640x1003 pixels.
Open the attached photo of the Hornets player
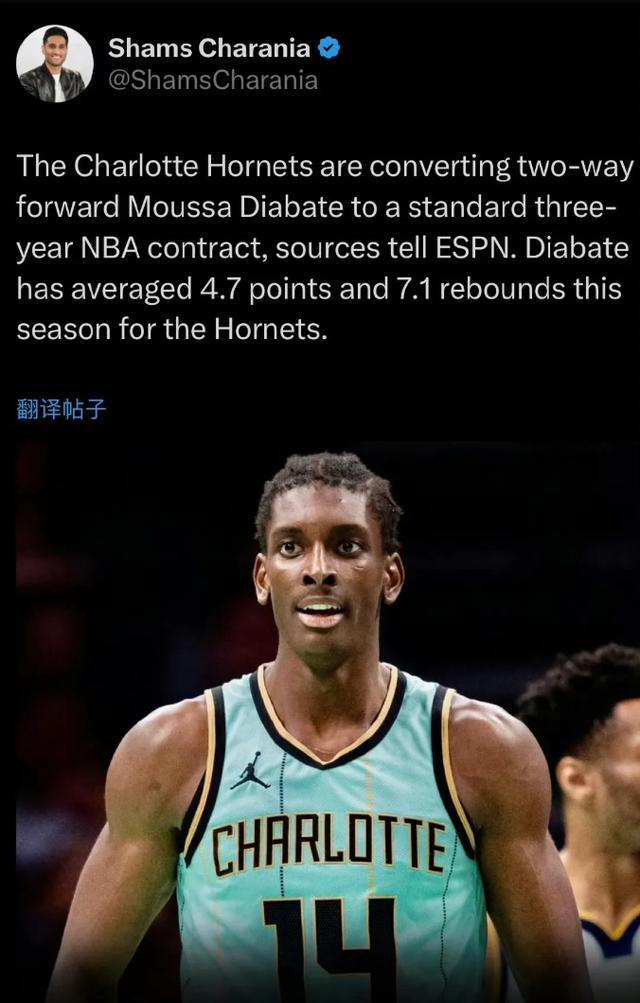(327, 720)
